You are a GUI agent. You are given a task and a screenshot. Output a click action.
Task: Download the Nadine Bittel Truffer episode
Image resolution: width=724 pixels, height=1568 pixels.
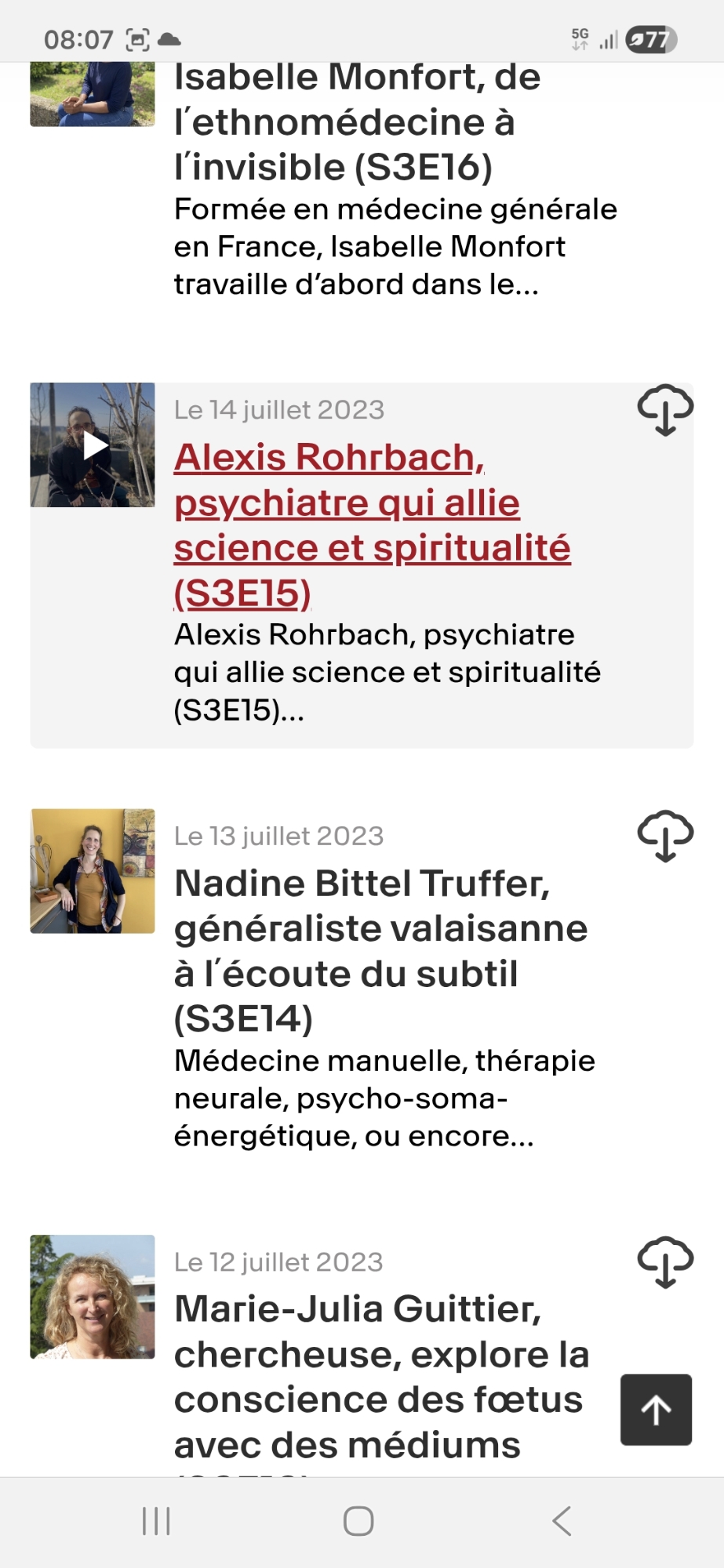(665, 836)
